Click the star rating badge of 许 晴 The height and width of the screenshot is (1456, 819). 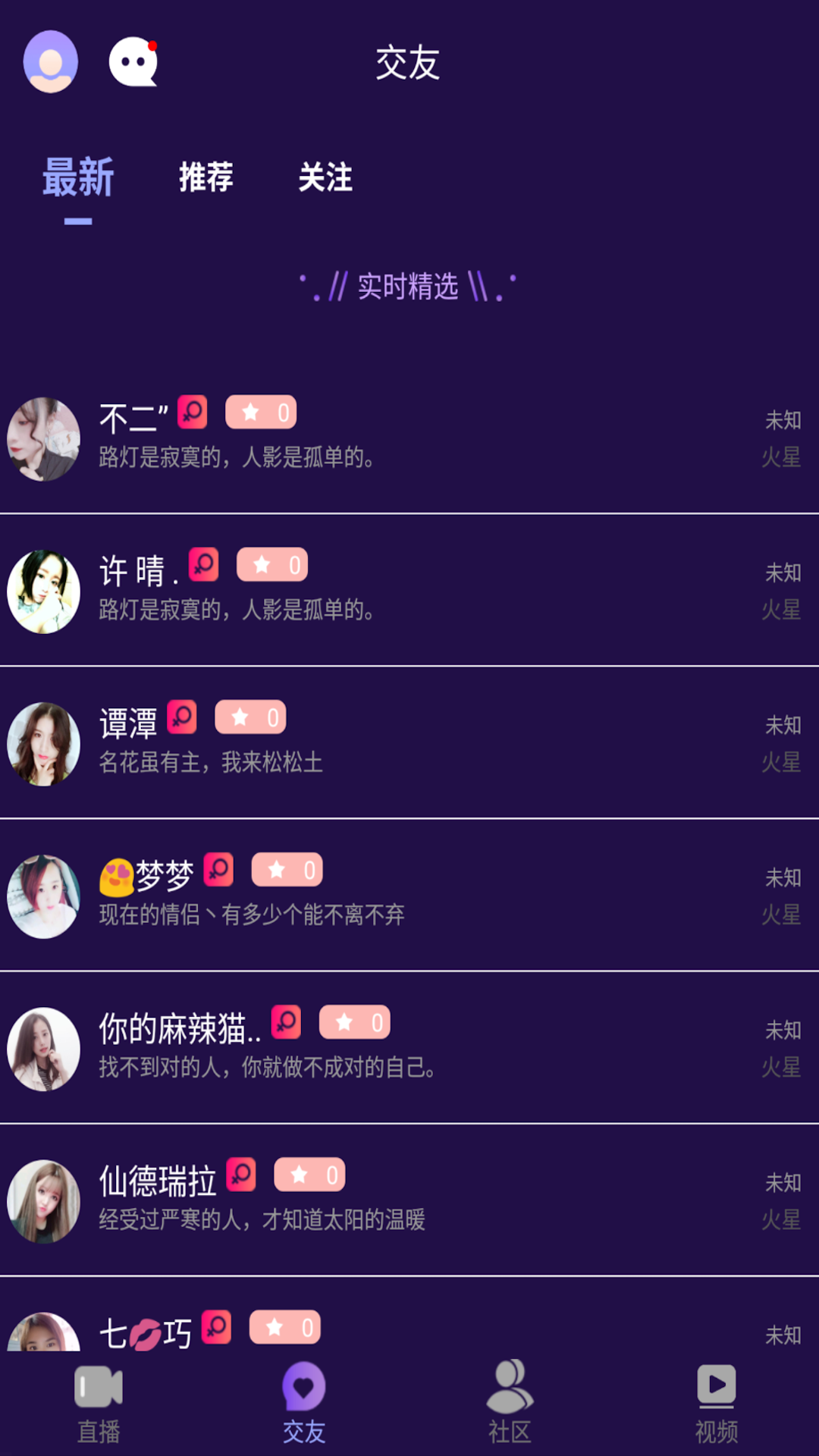click(x=273, y=566)
